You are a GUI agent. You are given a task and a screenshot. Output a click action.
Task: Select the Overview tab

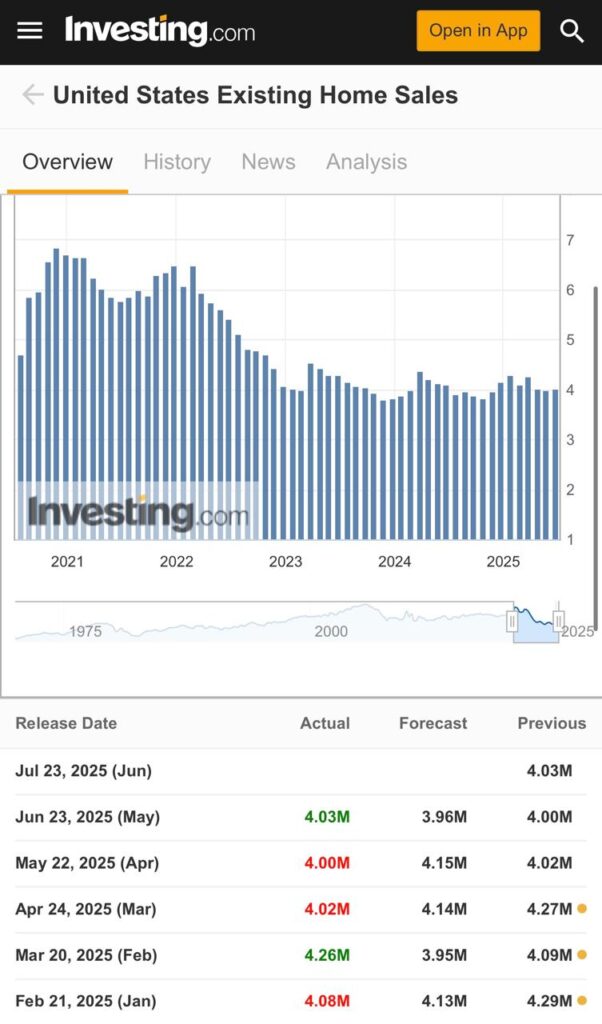[x=67, y=162]
